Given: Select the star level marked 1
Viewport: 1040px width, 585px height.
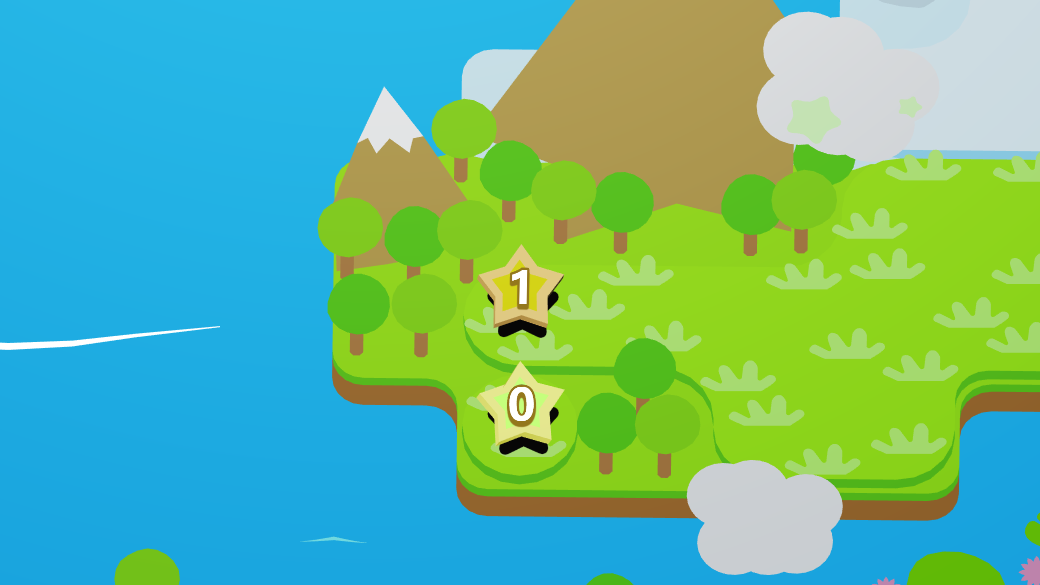Looking at the screenshot, I should click(520, 288).
